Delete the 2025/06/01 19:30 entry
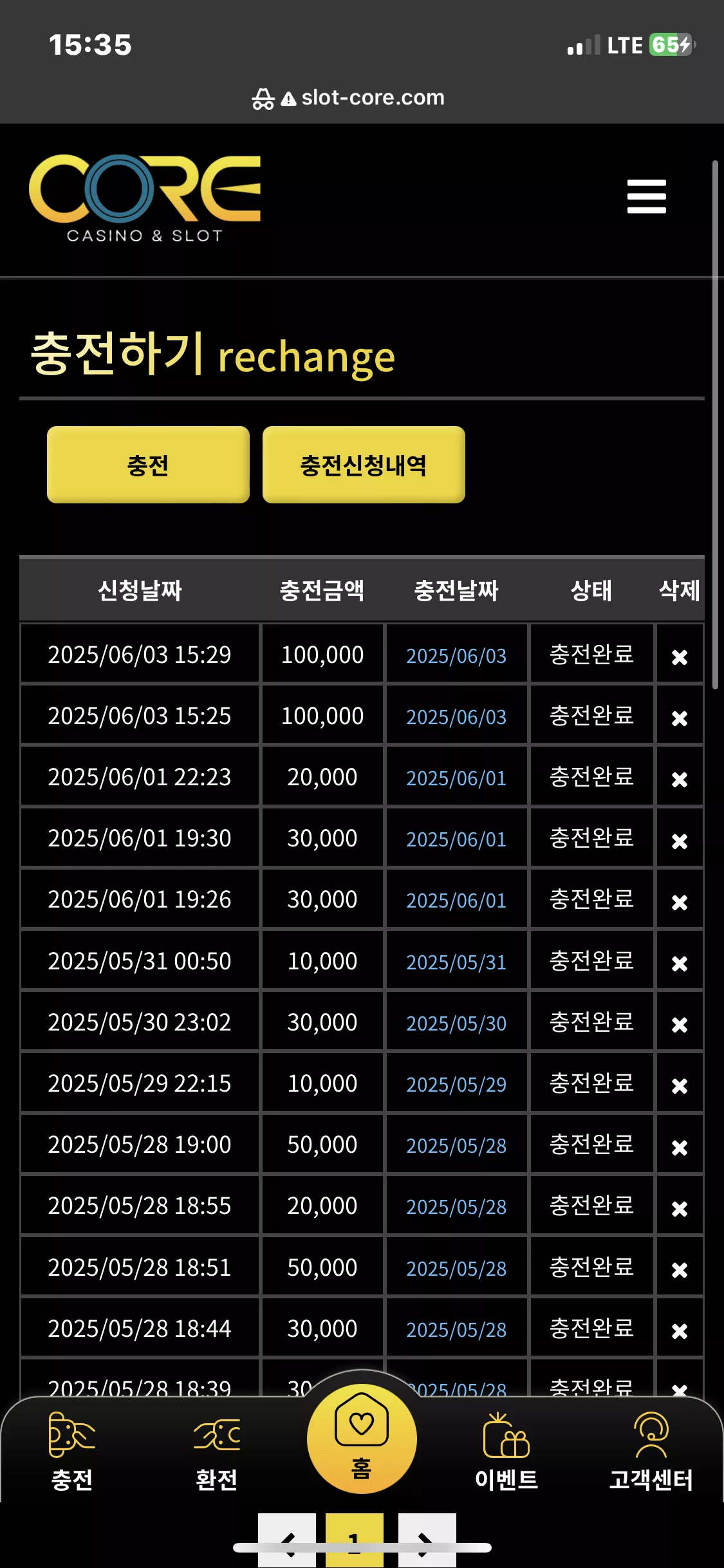 [680, 841]
